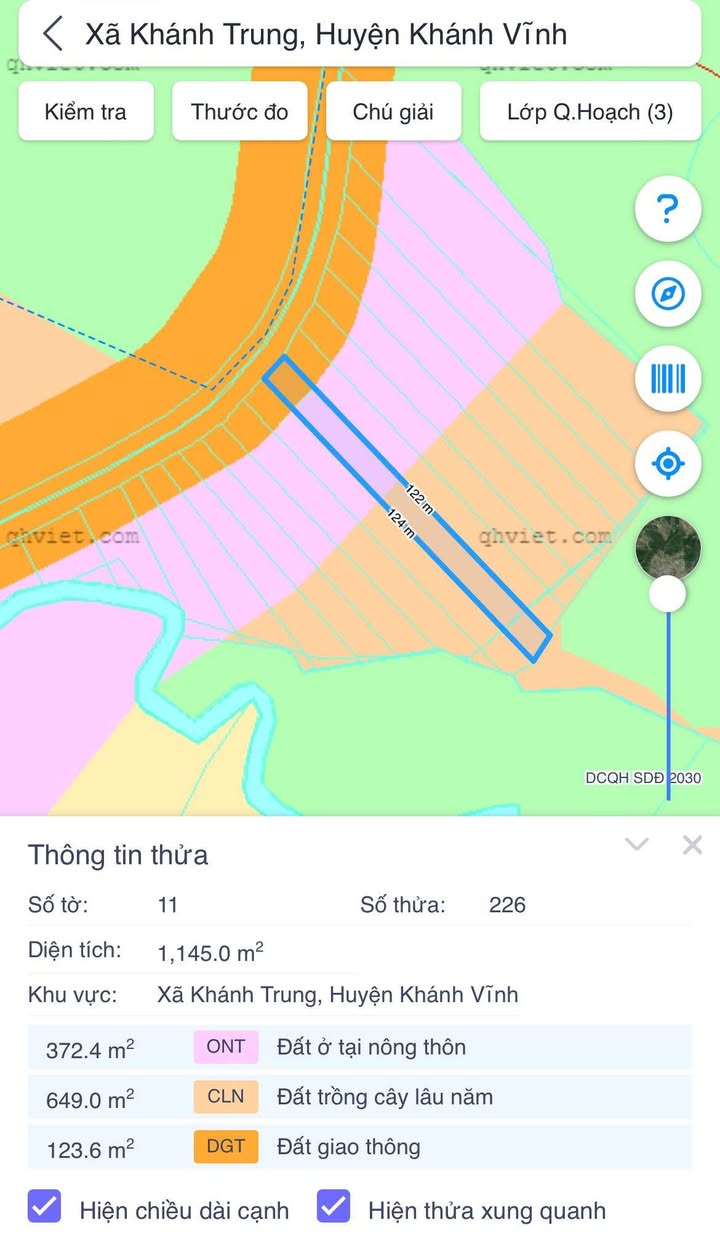This screenshot has height=1241, width=720.
Task: Open the help question mark button
Action: (667, 209)
